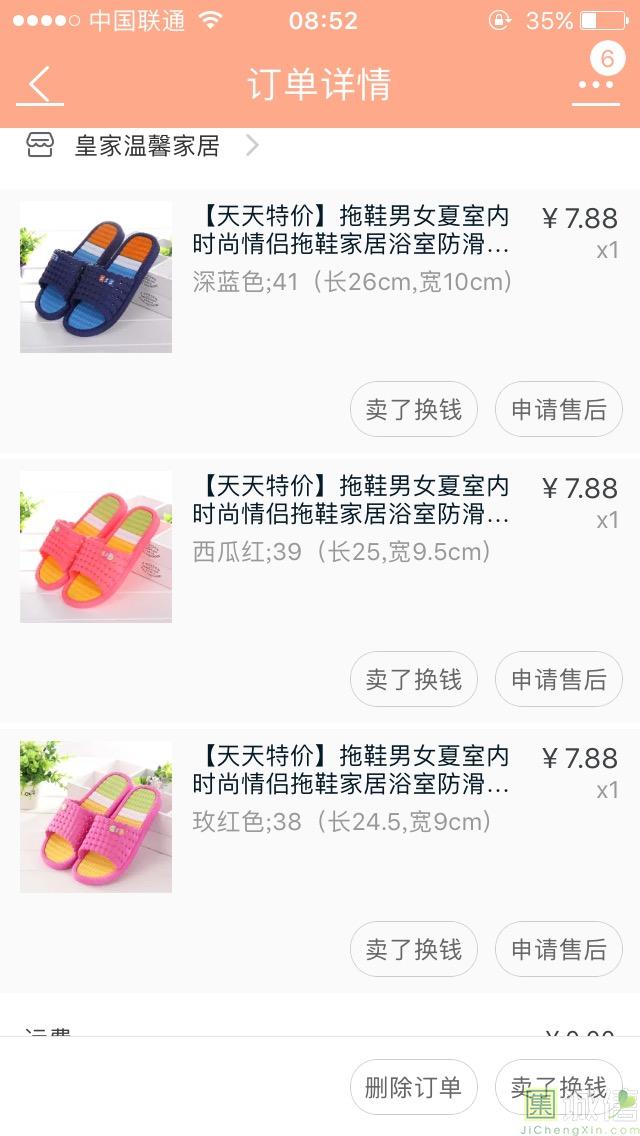
Task: Go back from order details
Action: pos(40,85)
